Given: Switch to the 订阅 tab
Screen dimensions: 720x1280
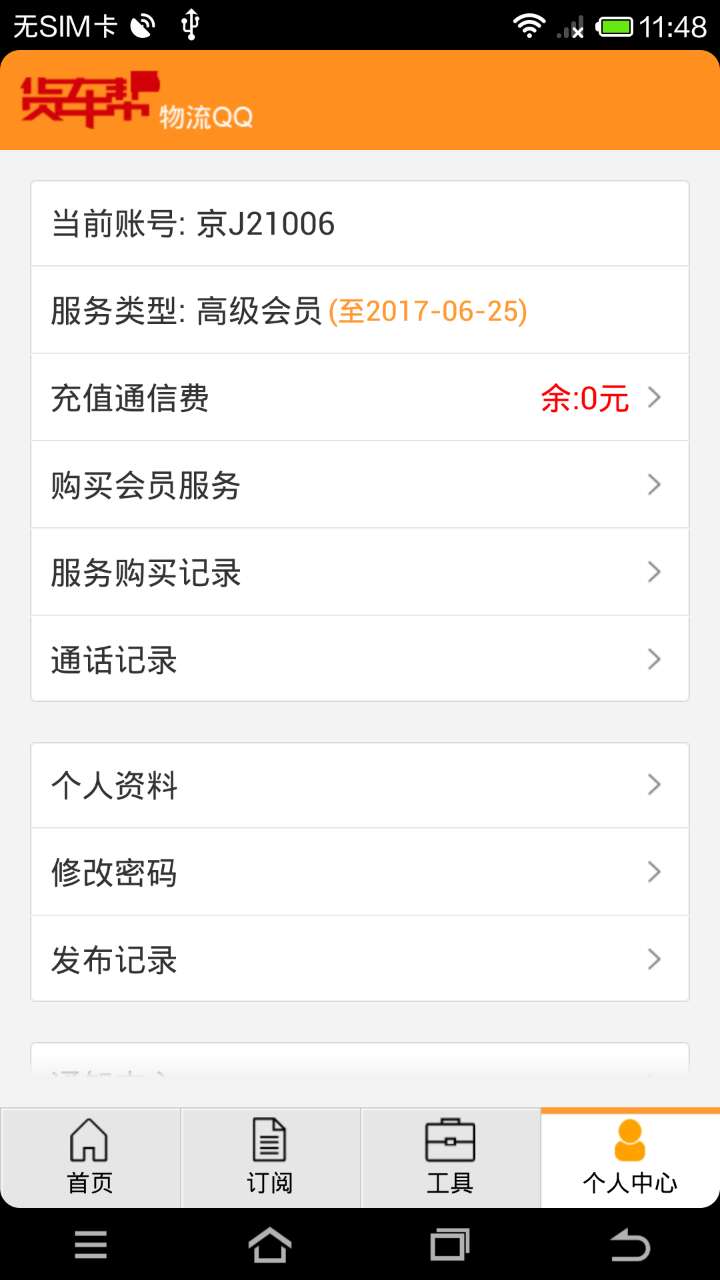Looking at the screenshot, I should (x=270, y=1158).
